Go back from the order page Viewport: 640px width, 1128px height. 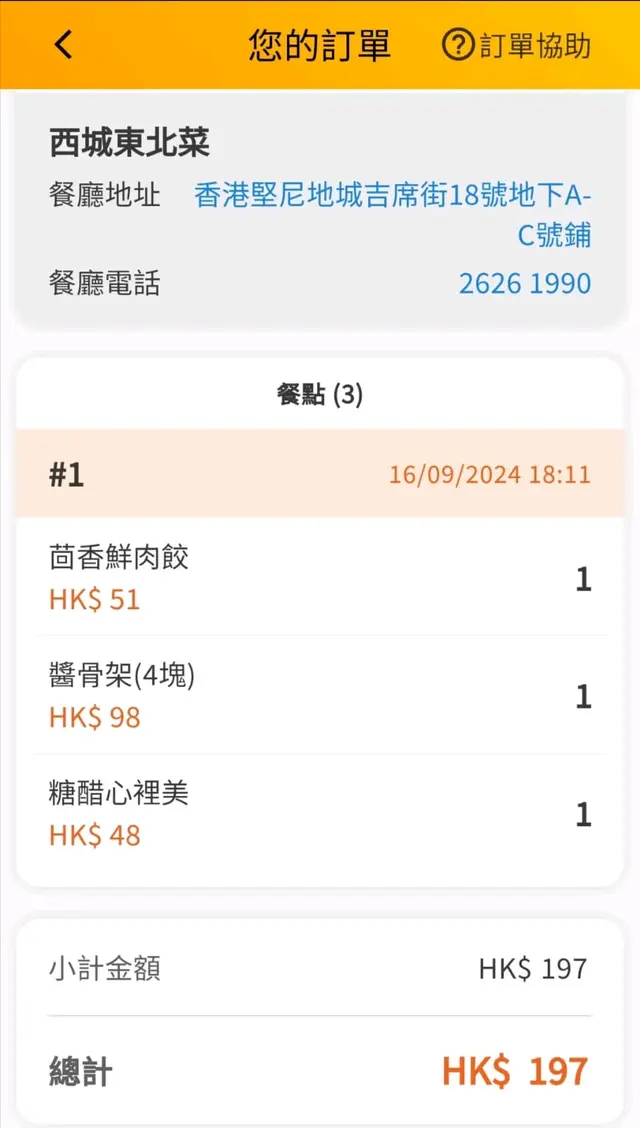click(64, 45)
